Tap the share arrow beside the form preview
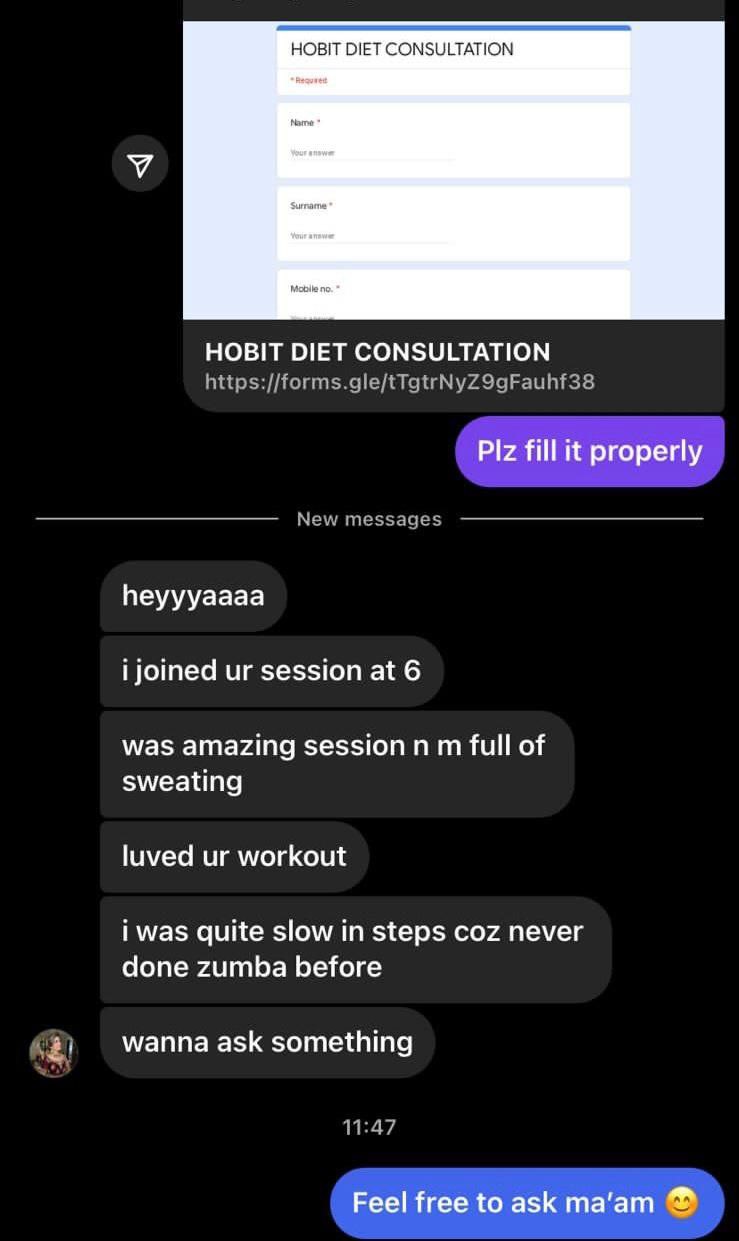This screenshot has width=739, height=1241. click(140, 163)
